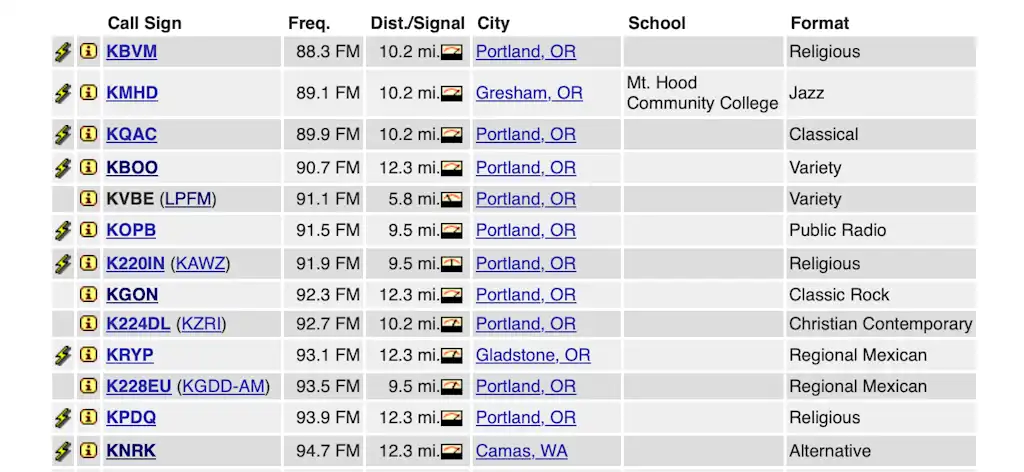The image size is (1024, 472).
Task: Tap the info icon beside KQAC
Action: coord(89,134)
